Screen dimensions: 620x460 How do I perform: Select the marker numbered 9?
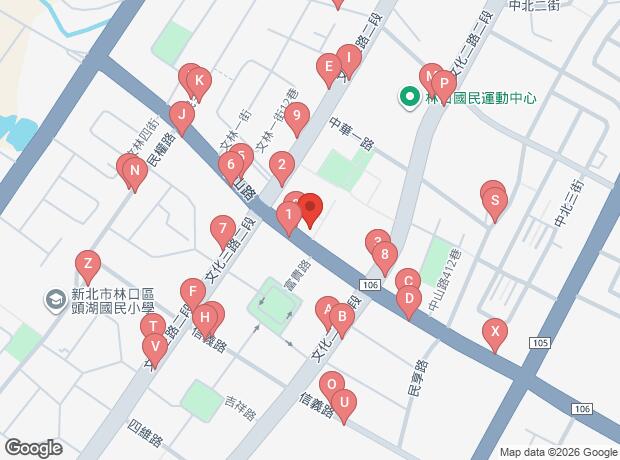(x=297, y=116)
